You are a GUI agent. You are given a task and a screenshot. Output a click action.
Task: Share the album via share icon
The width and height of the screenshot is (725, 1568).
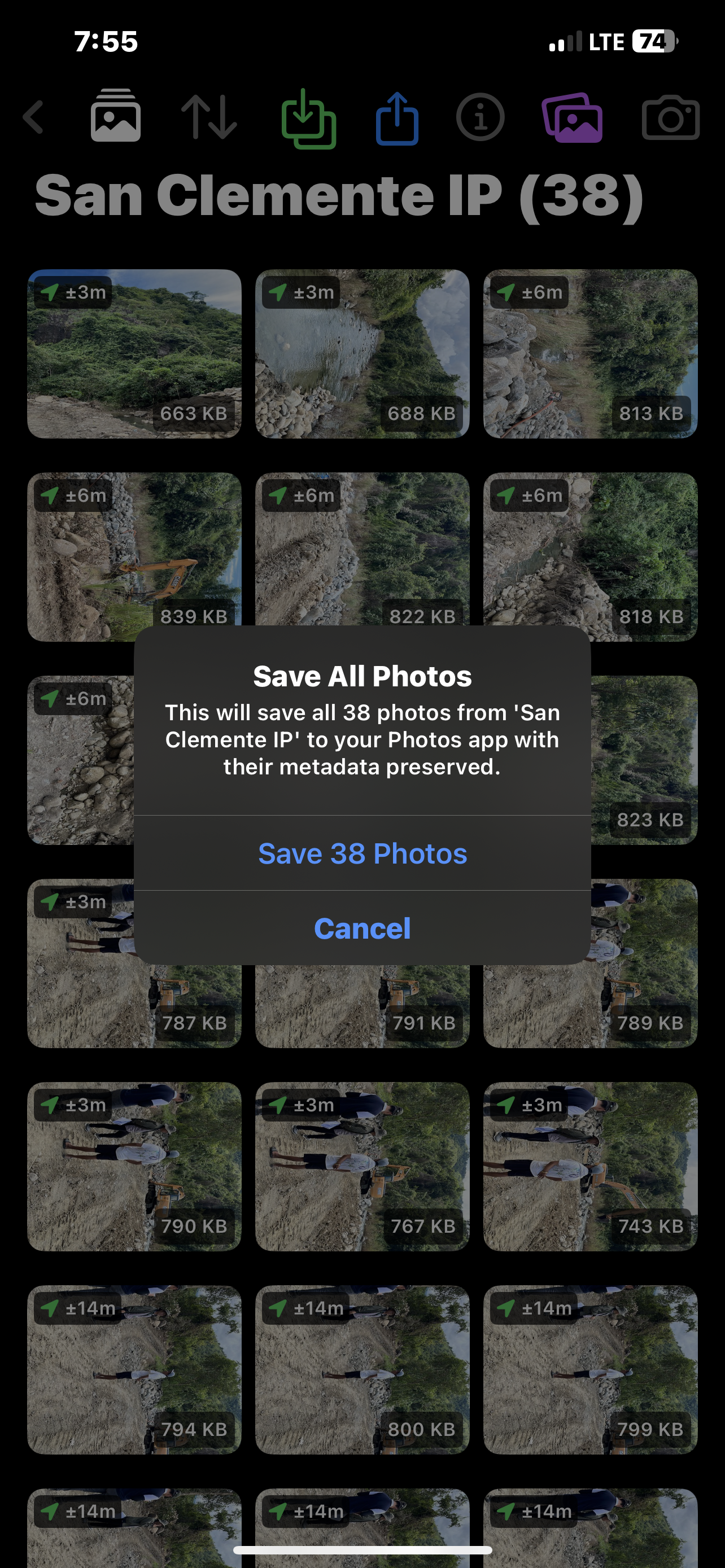point(397,118)
